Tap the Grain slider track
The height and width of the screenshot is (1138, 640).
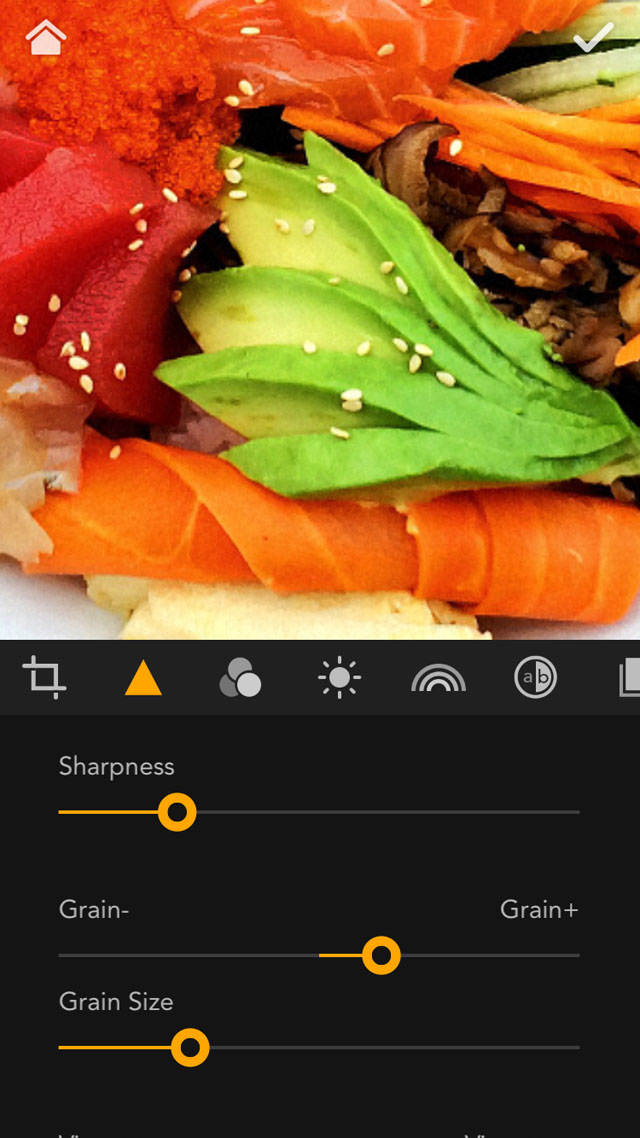(319, 955)
